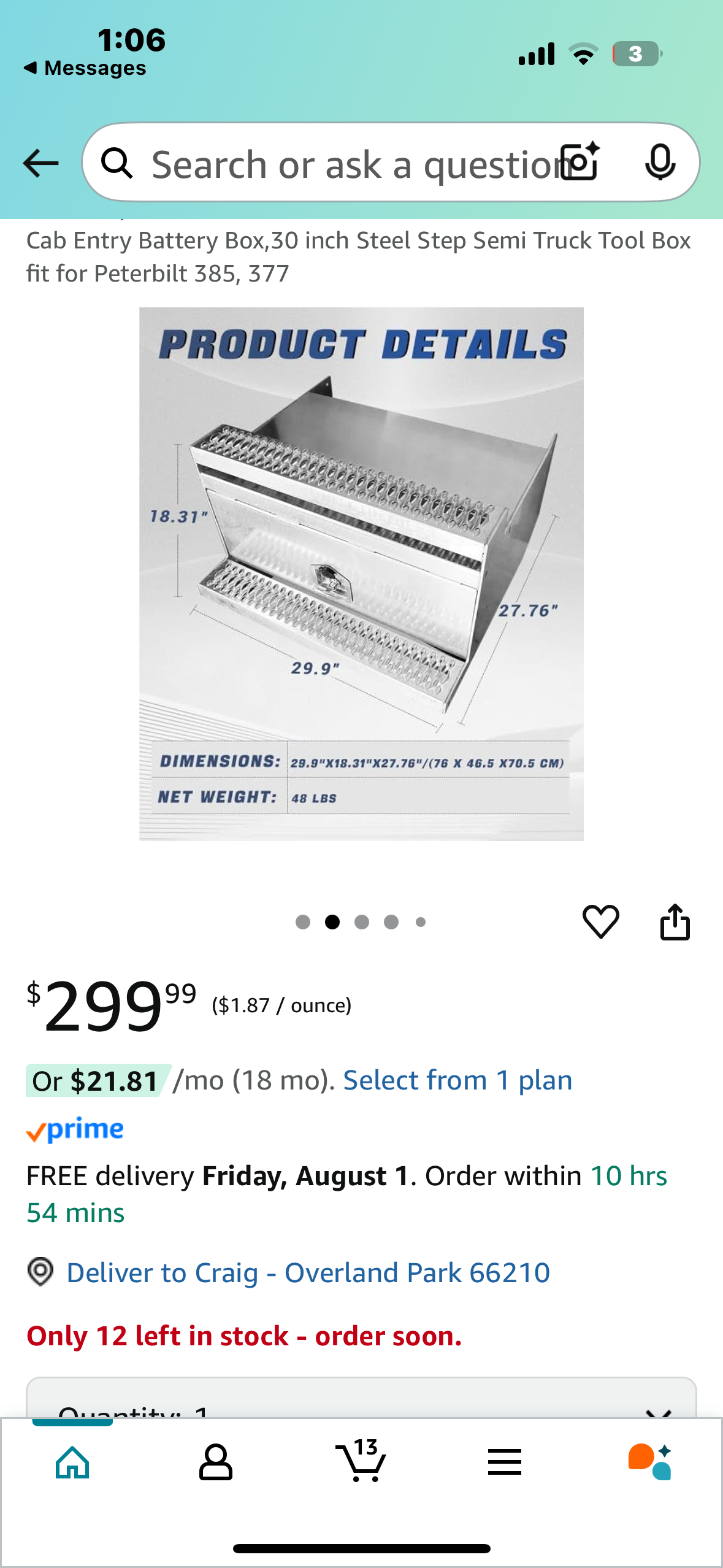723x1568 pixels.
Task: Start voice search with microphone
Action: [x=660, y=163]
